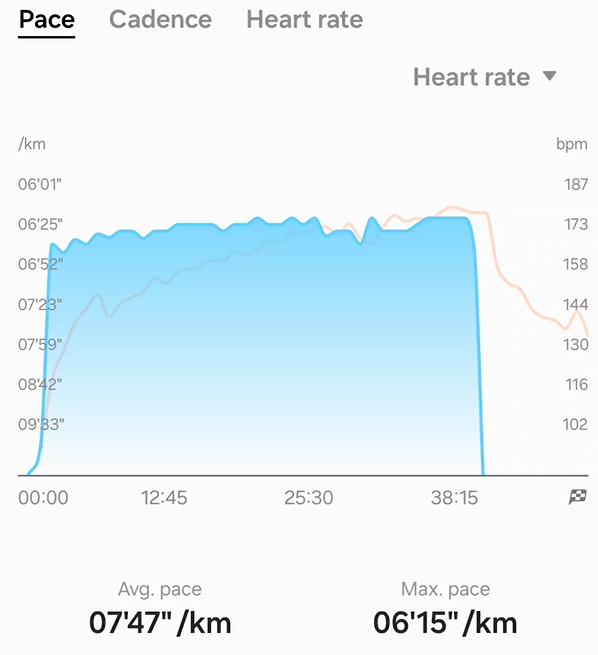Viewport: 598px width, 655px height.
Task: Switch to the Heart rate tab
Action: tap(305, 20)
